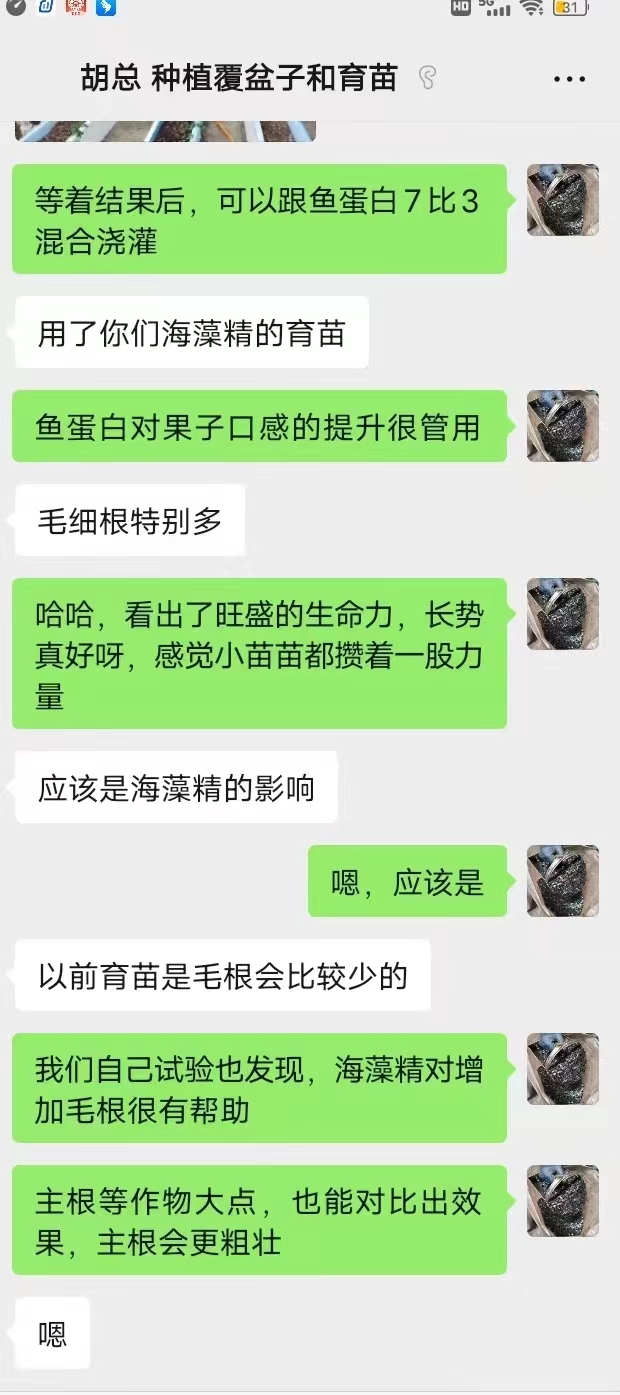Tap avatar beside 主根等作物大点 message
620x1395 pixels.
coord(563,1201)
